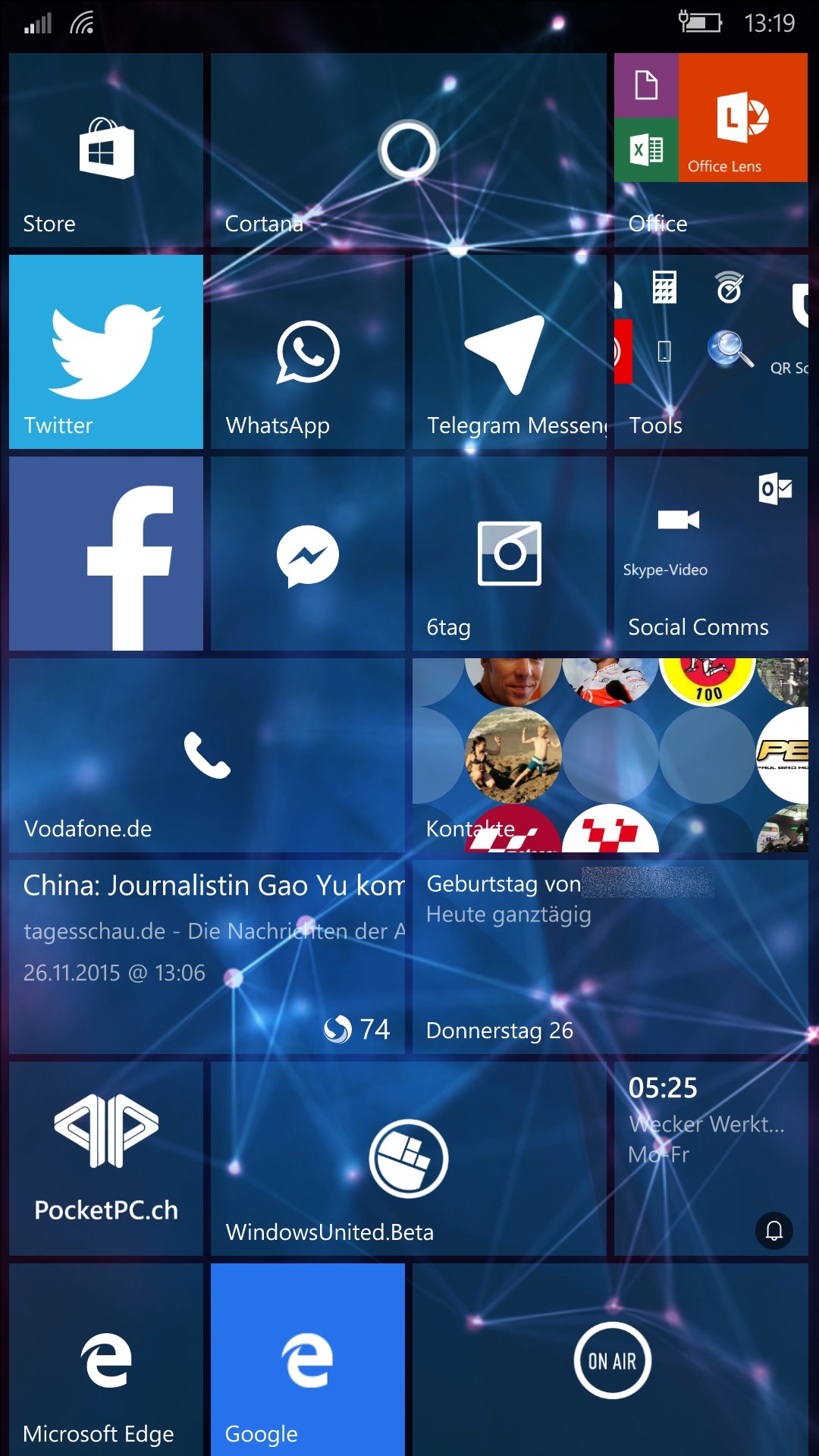Open the Facebook tile
819x1456 pixels.
pos(106,554)
